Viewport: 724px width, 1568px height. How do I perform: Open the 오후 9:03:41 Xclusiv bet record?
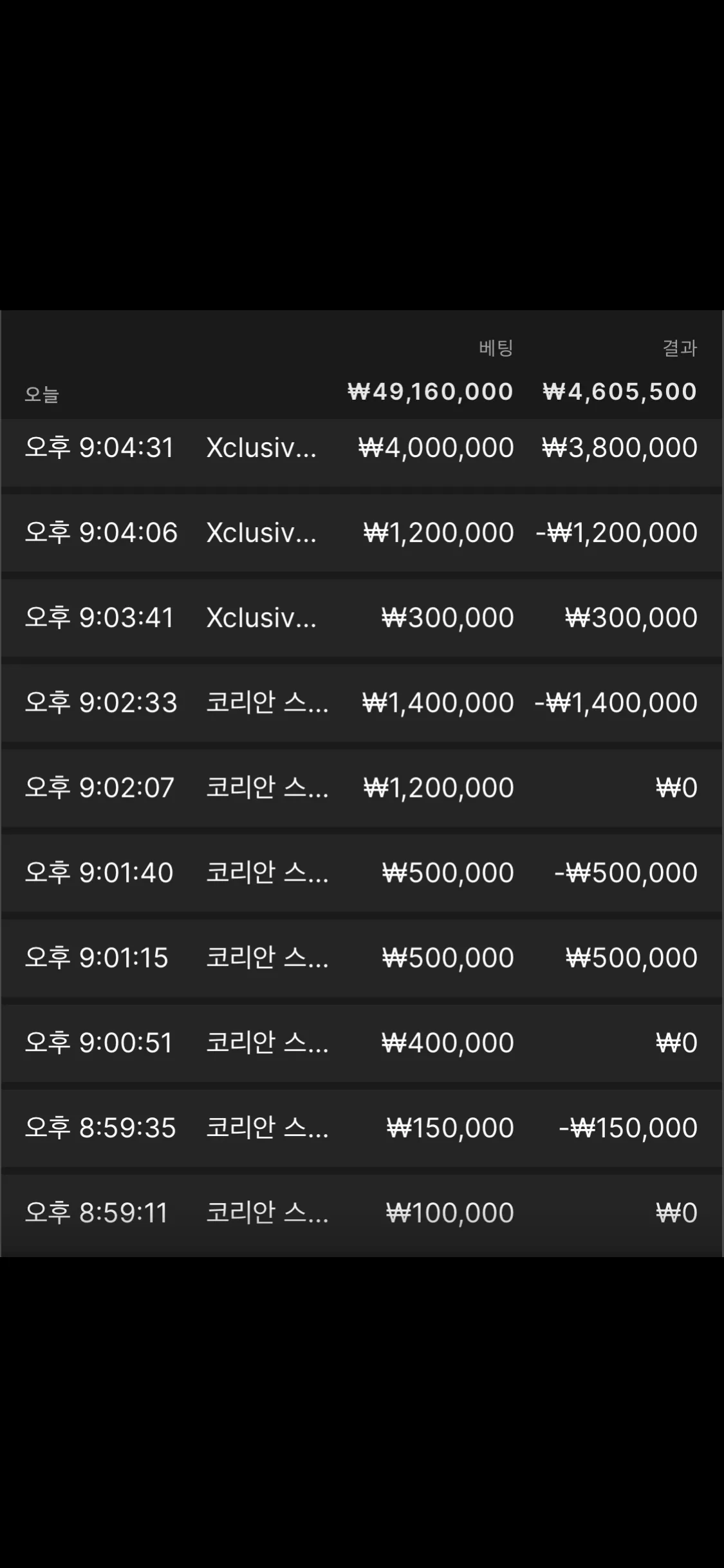[362, 618]
